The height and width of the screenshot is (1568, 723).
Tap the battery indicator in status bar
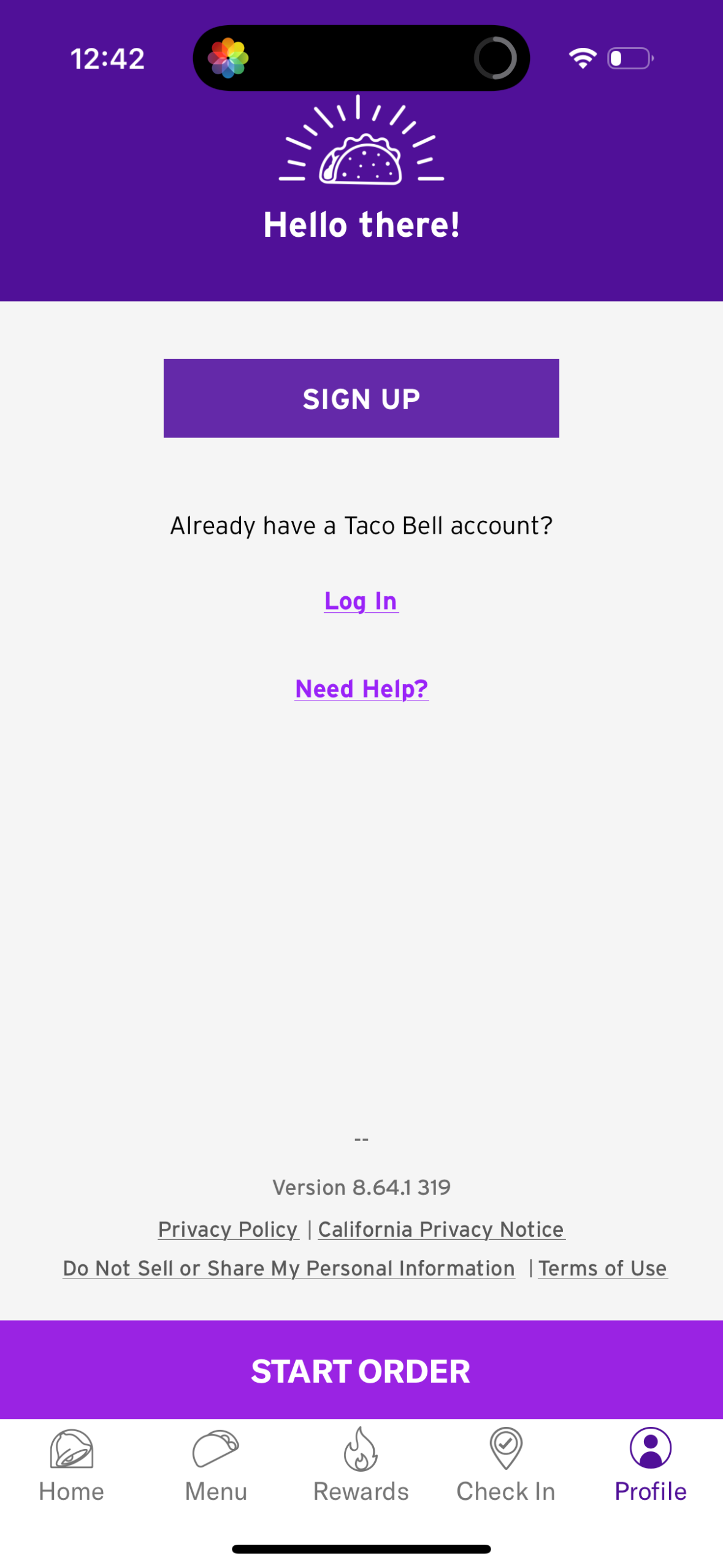[x=629, y=57]
